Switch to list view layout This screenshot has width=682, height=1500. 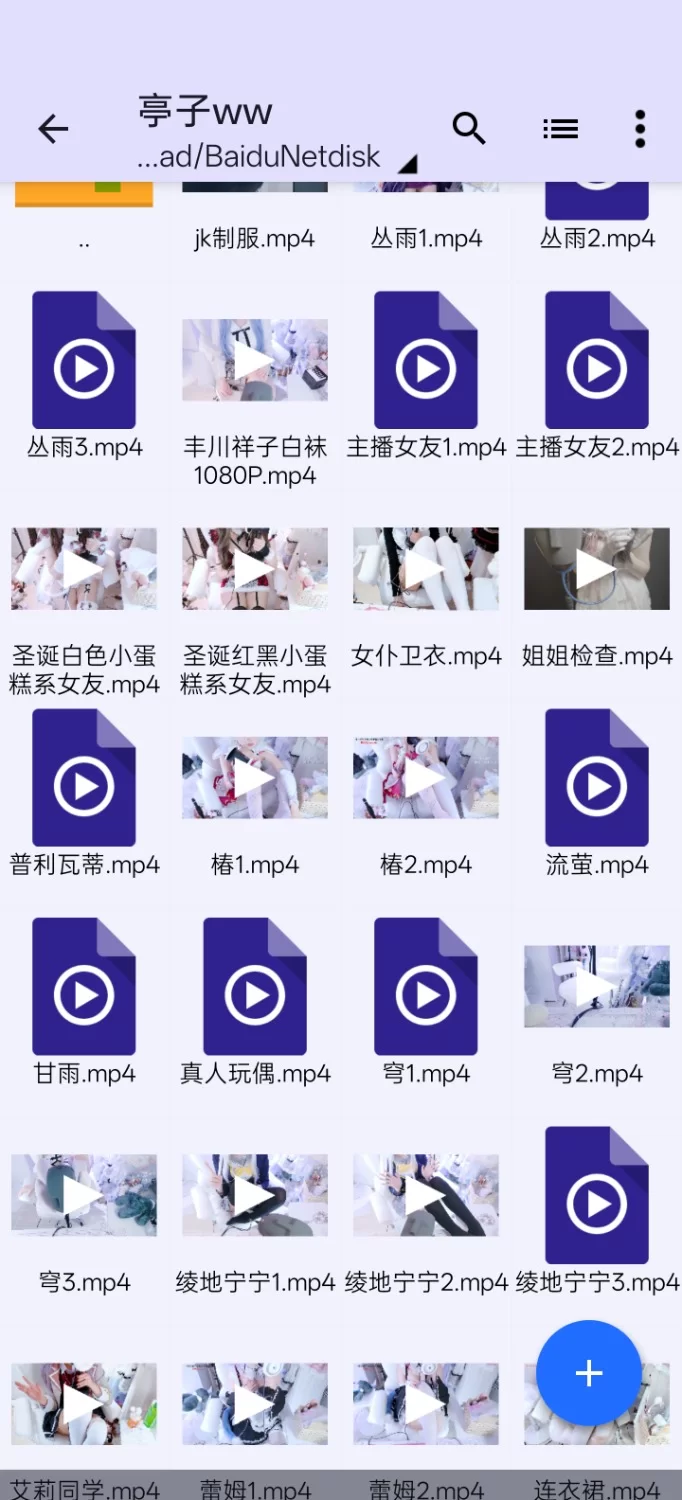coord(560,129)
